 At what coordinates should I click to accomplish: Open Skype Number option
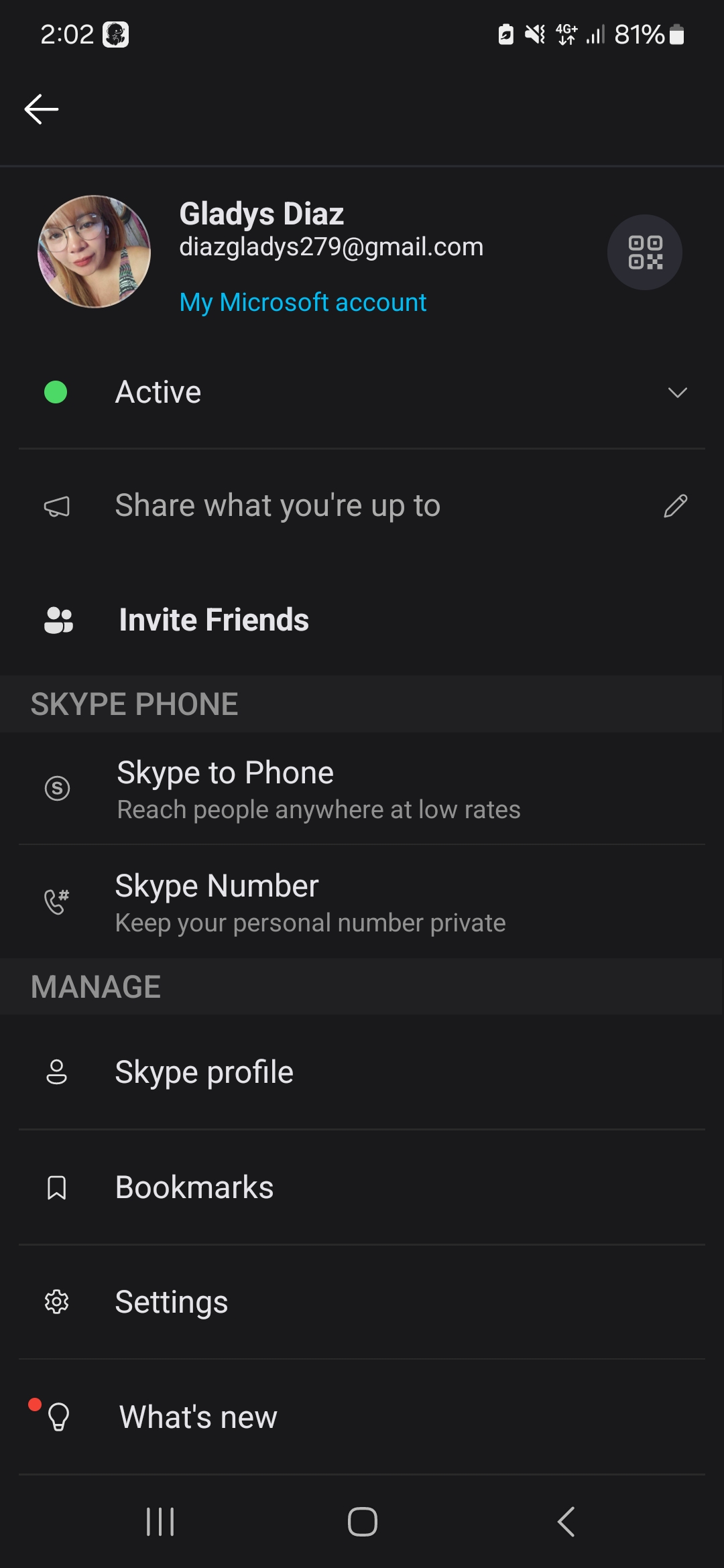(x=362, y=902)
